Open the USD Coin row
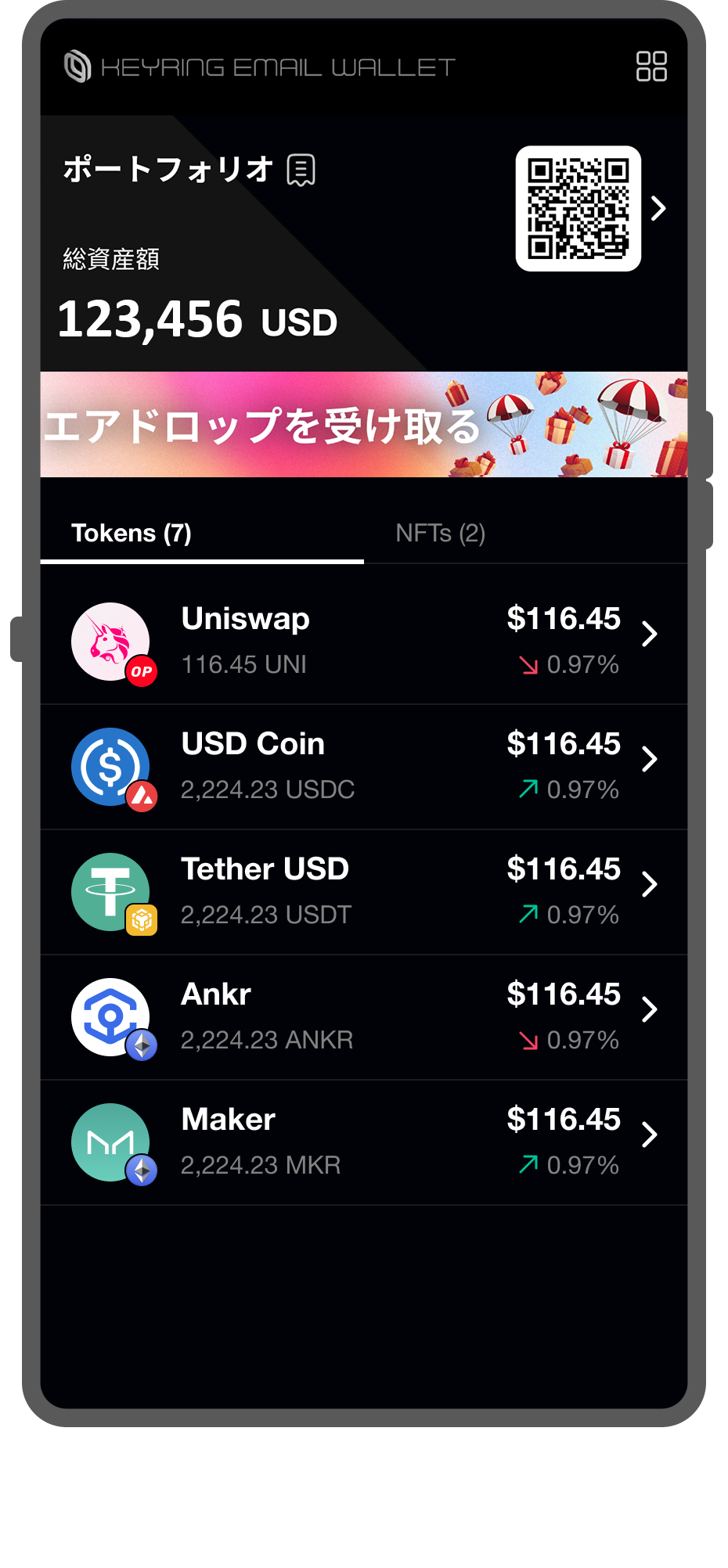The width and height of the screenshot is (728, 1568). (x=363, y=766)
